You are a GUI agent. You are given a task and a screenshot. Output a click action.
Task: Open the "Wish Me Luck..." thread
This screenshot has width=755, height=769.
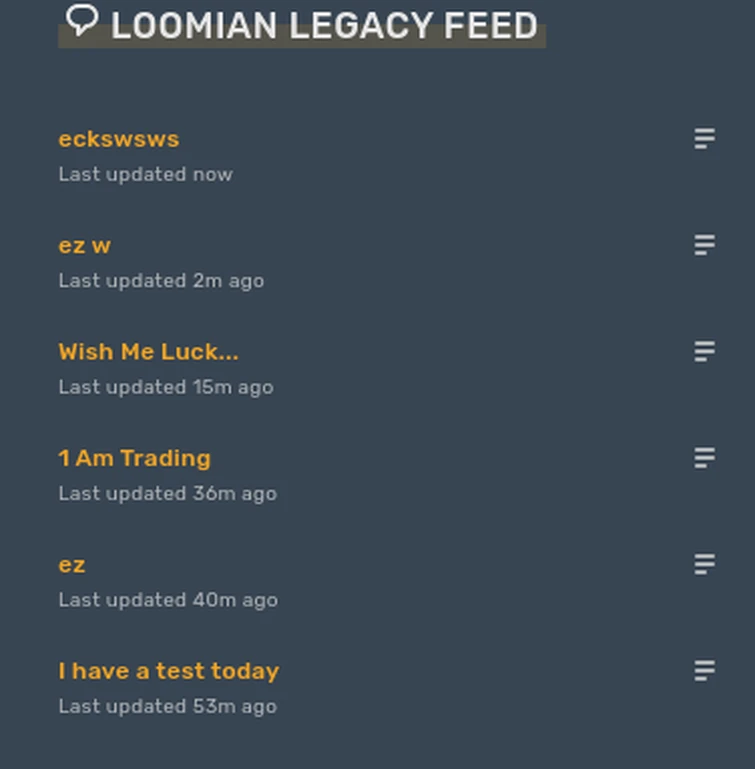(148, 352)
